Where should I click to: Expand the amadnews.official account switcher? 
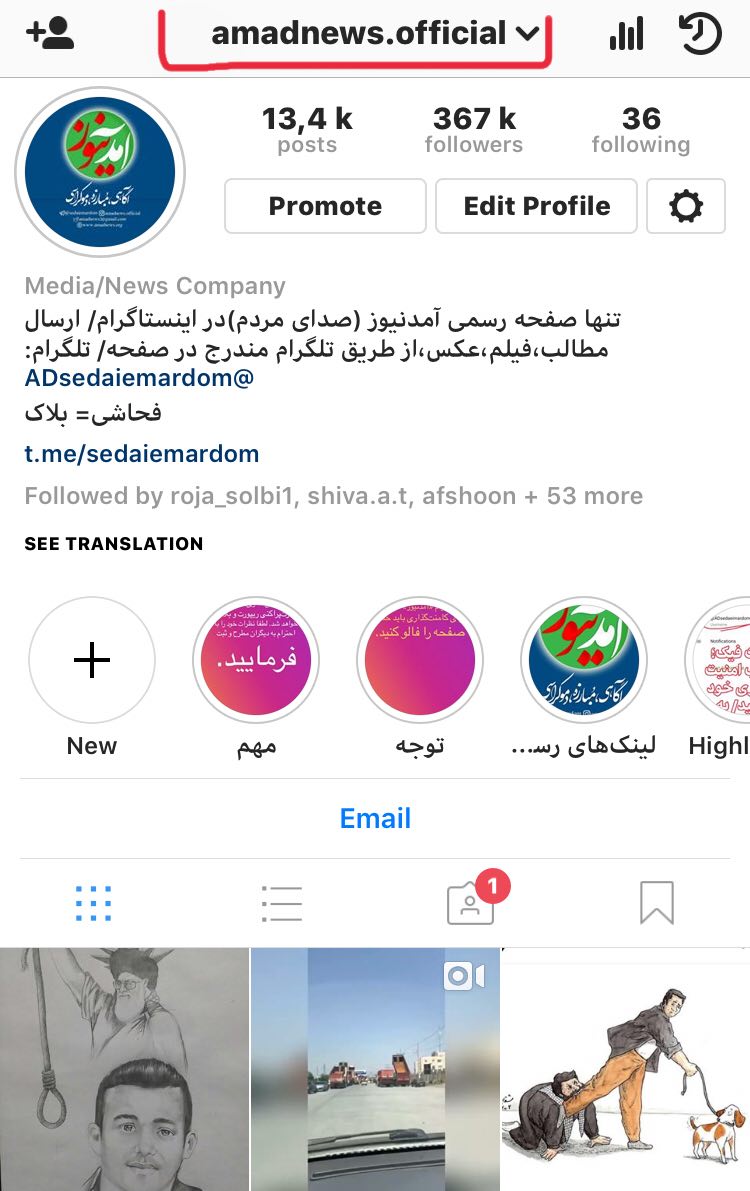pos(375,34)
